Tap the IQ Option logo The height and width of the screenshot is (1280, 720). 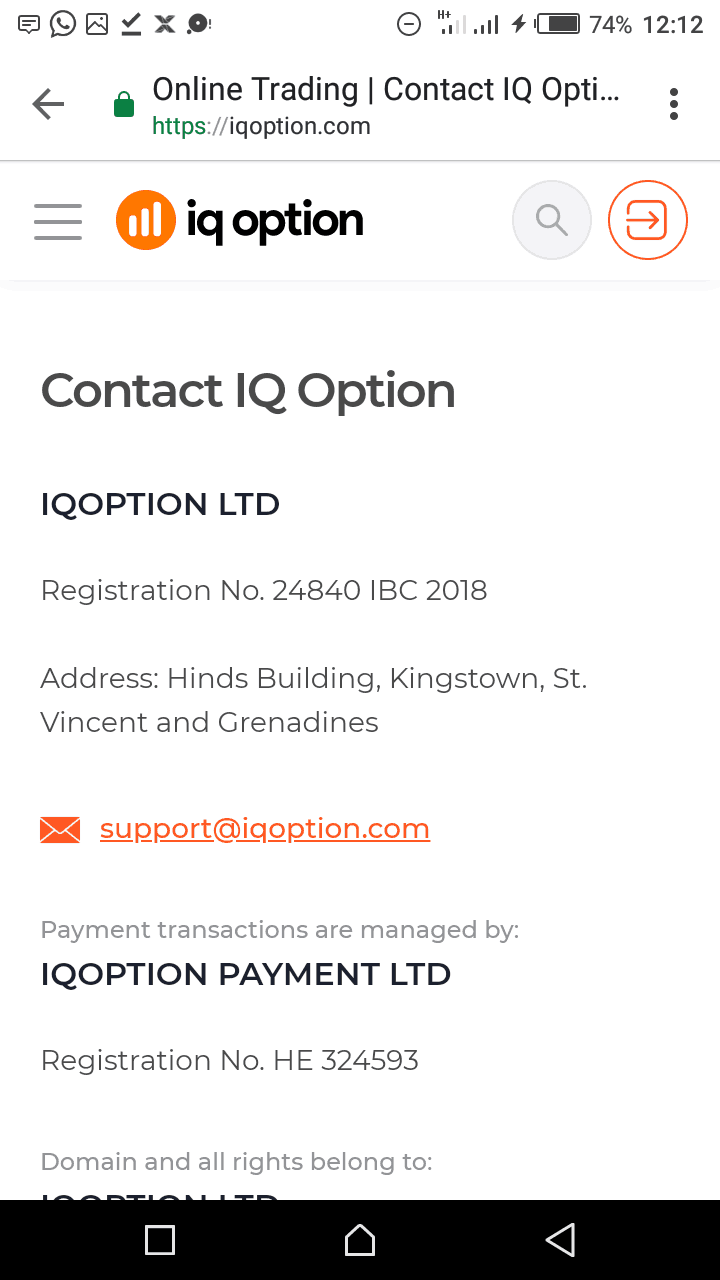point(240,221)
